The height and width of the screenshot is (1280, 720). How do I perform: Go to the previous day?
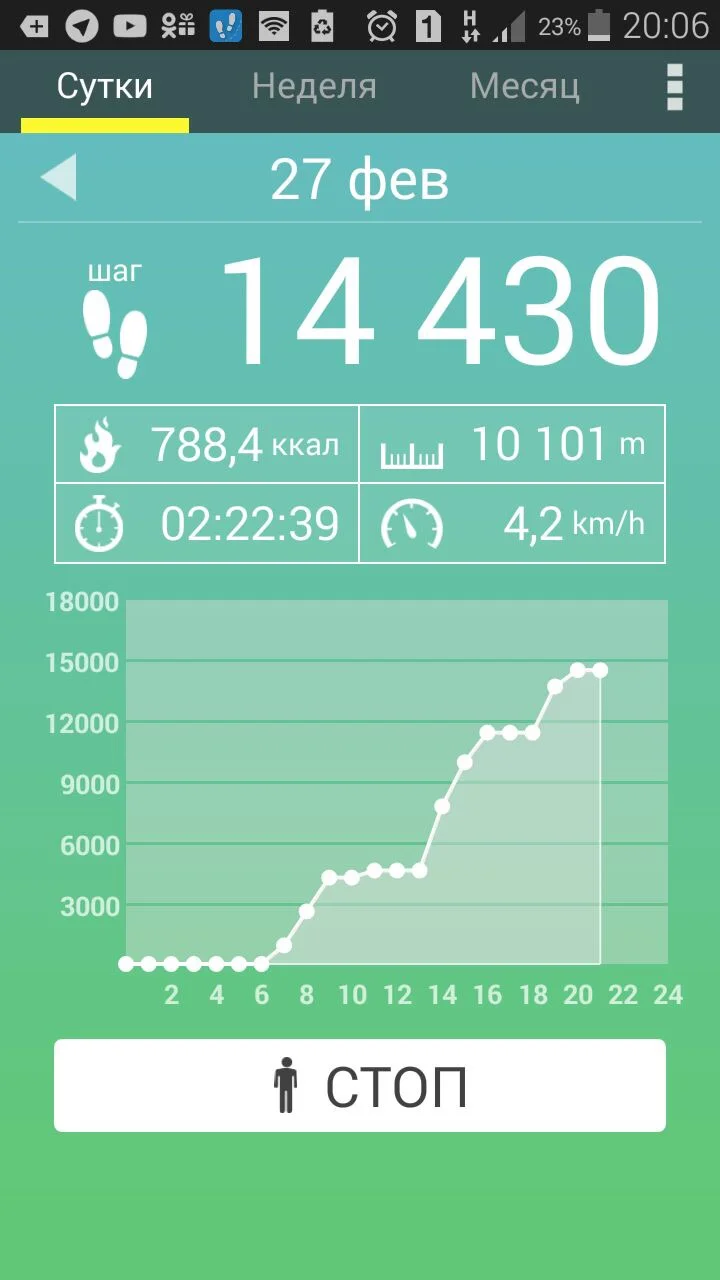pos(59,179)
